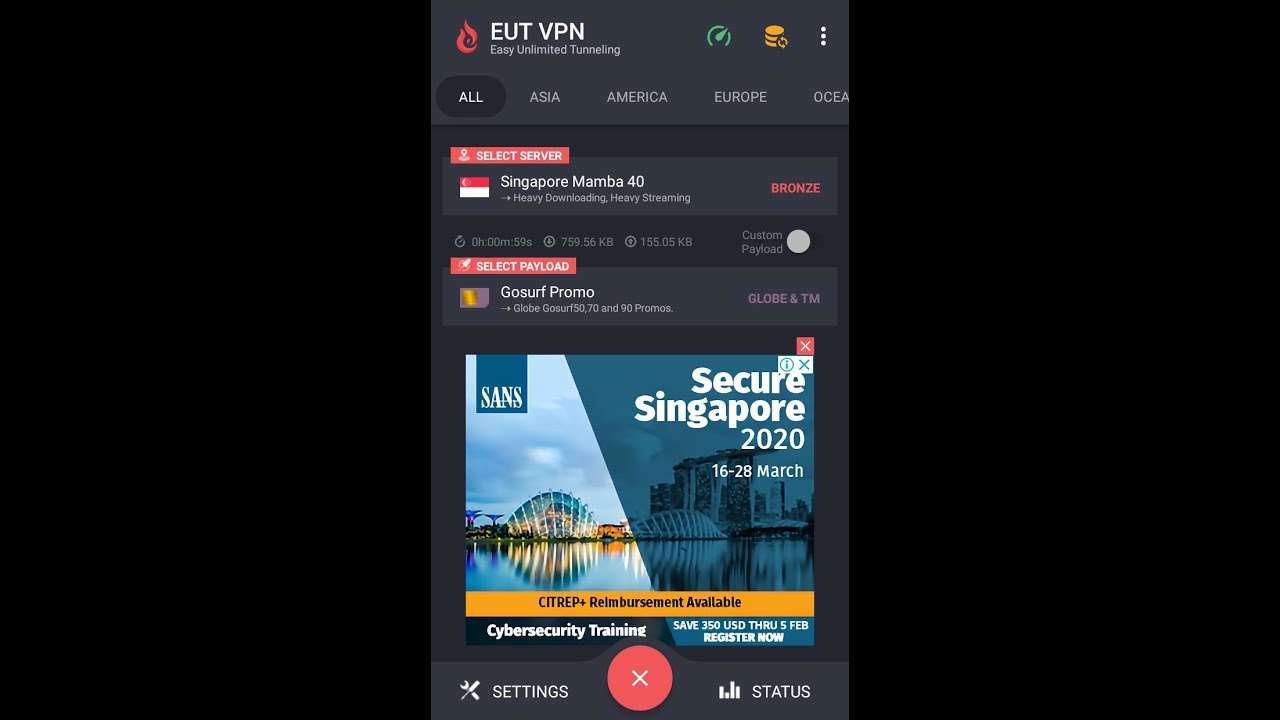This screenshot has width=1280, height=720.
Task: Select the AMERICA tab
Action: 637,97
